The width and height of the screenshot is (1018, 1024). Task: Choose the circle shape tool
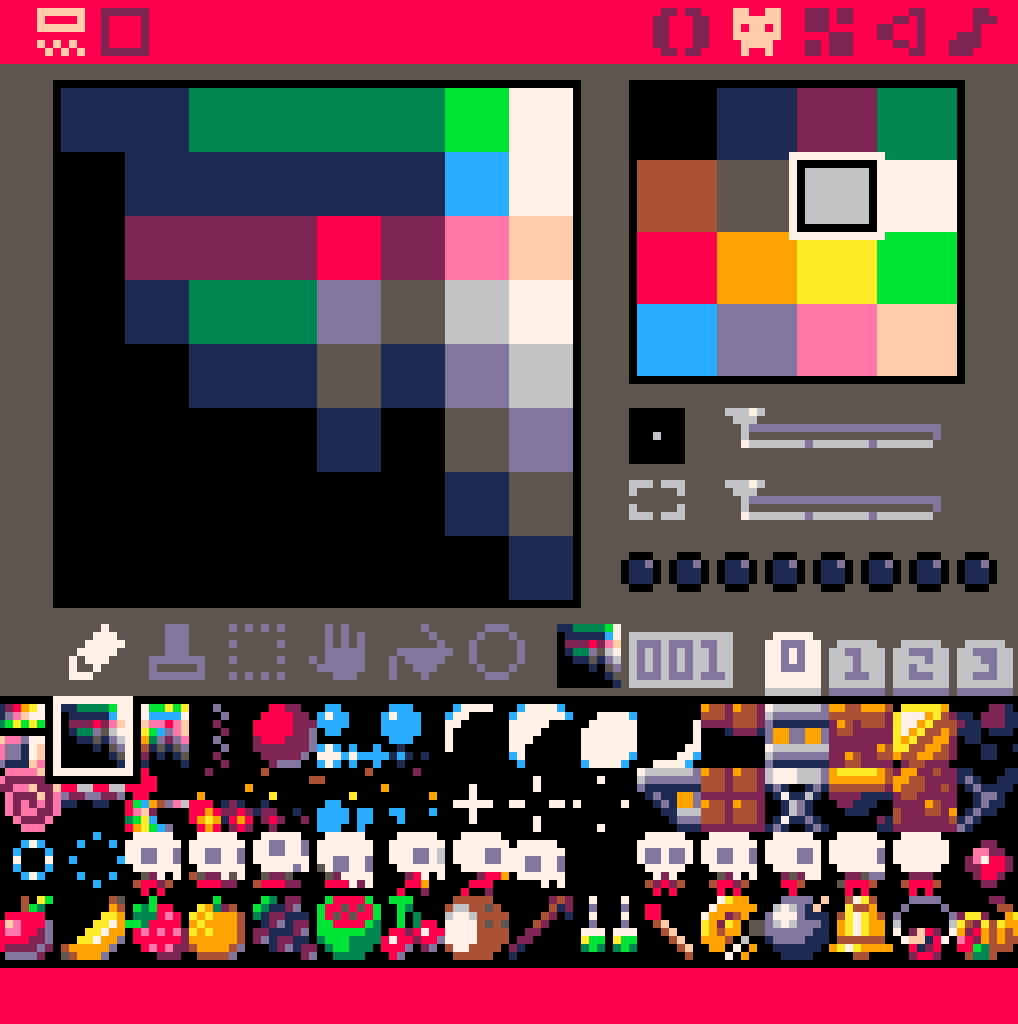click(497, 653)
